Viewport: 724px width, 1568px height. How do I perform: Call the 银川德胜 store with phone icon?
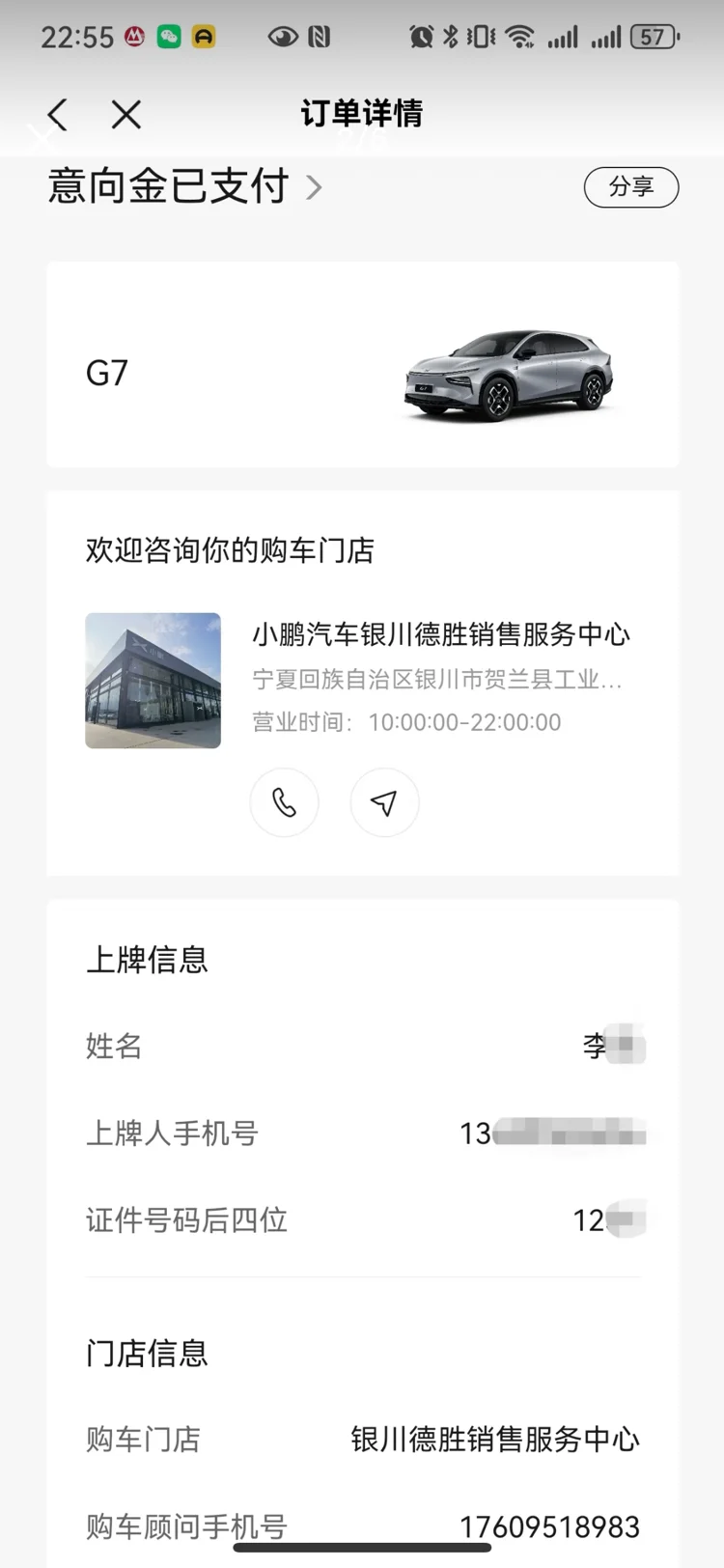coord(284,802)
